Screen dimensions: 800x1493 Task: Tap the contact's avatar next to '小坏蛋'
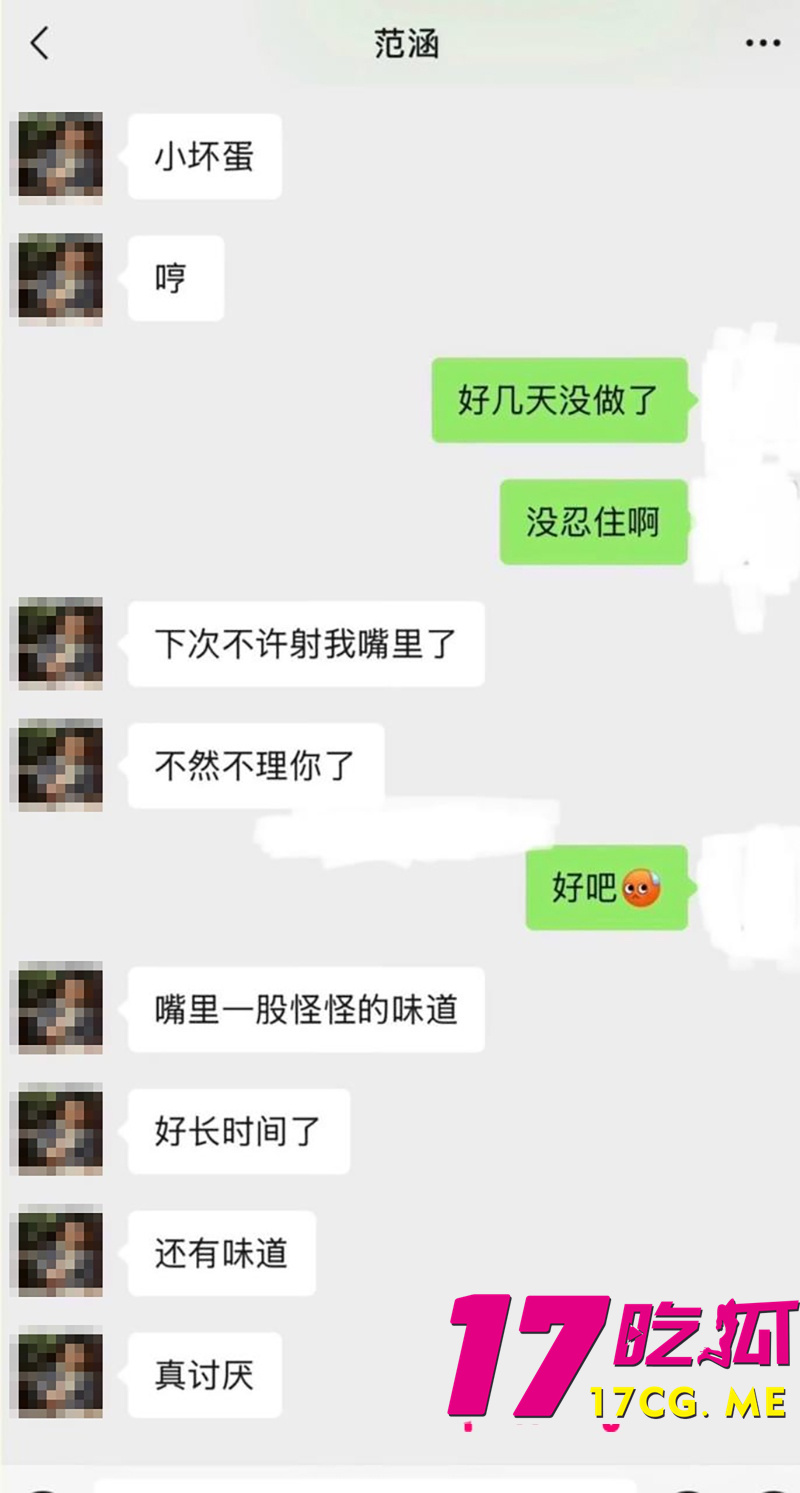pyautogui.click(x=57, y=157)
